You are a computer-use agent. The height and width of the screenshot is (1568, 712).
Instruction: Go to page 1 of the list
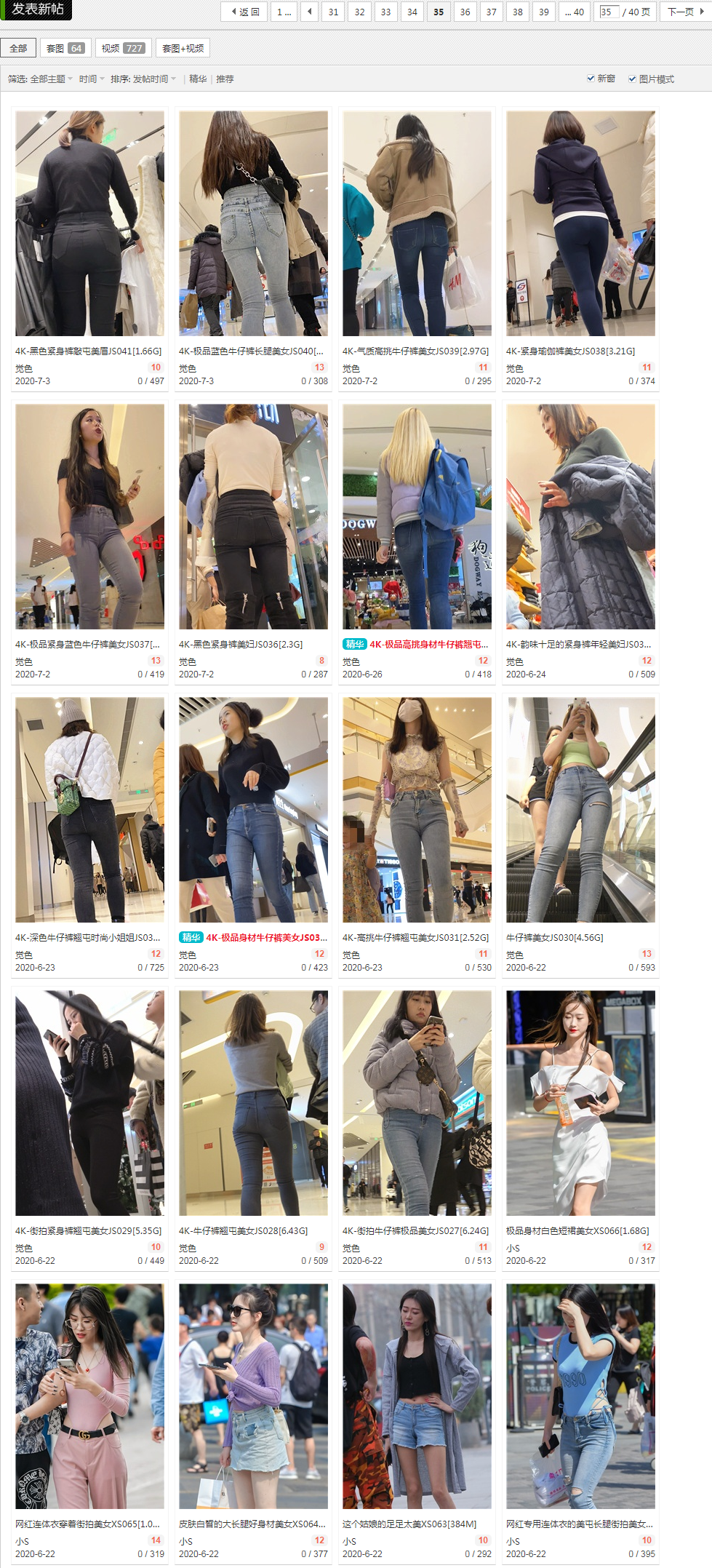pos(283,12)
